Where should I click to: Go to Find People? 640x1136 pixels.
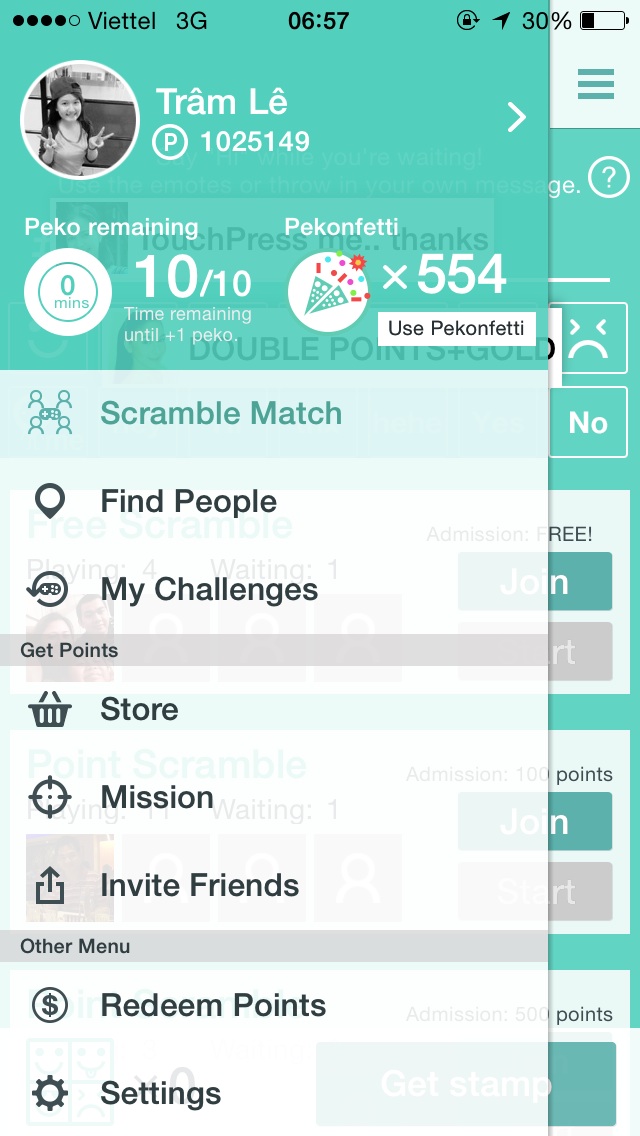pos(188,501)
